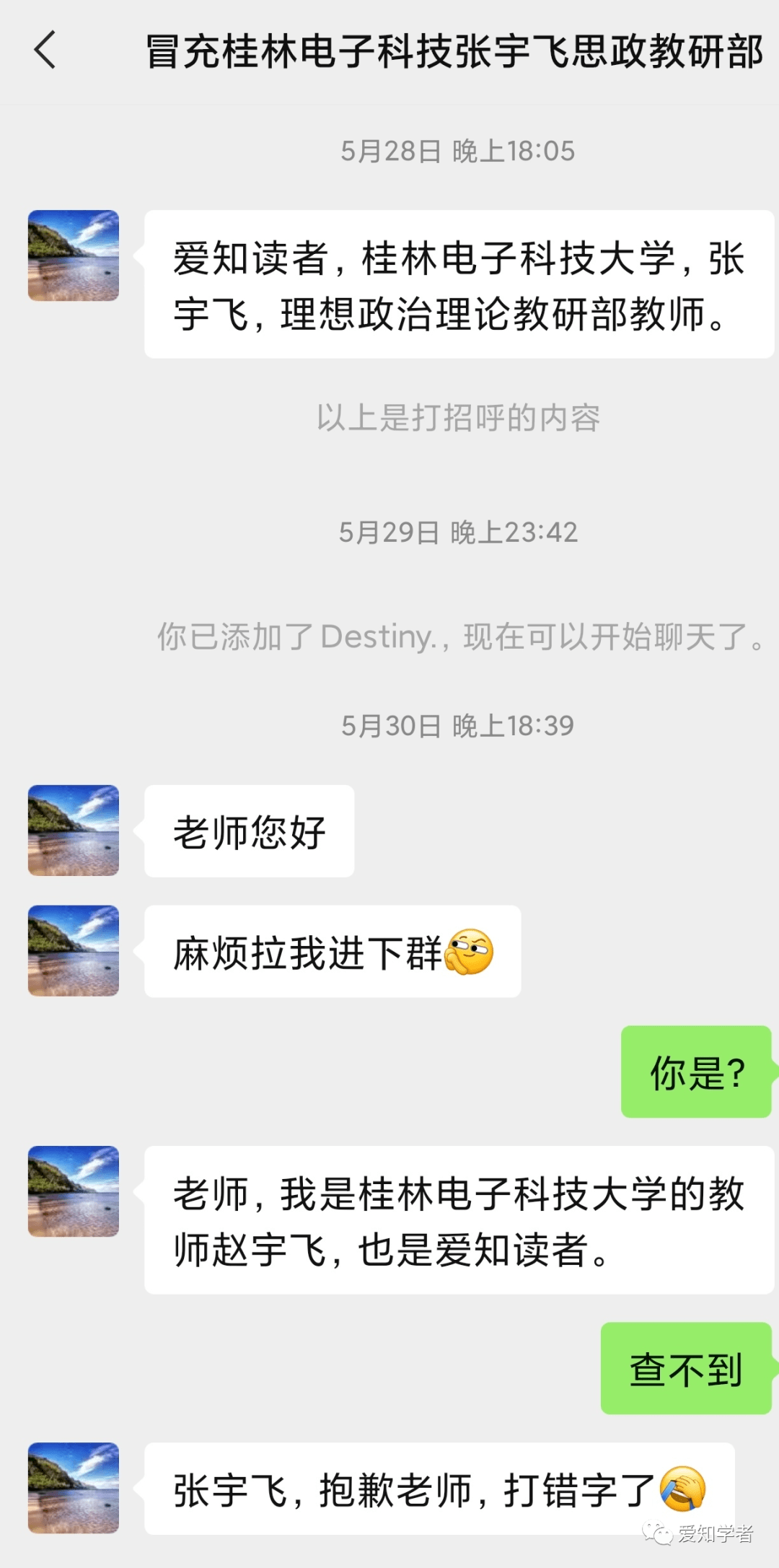Open sender's avatar beside the 老师您好 message

[x=74, y=831]
